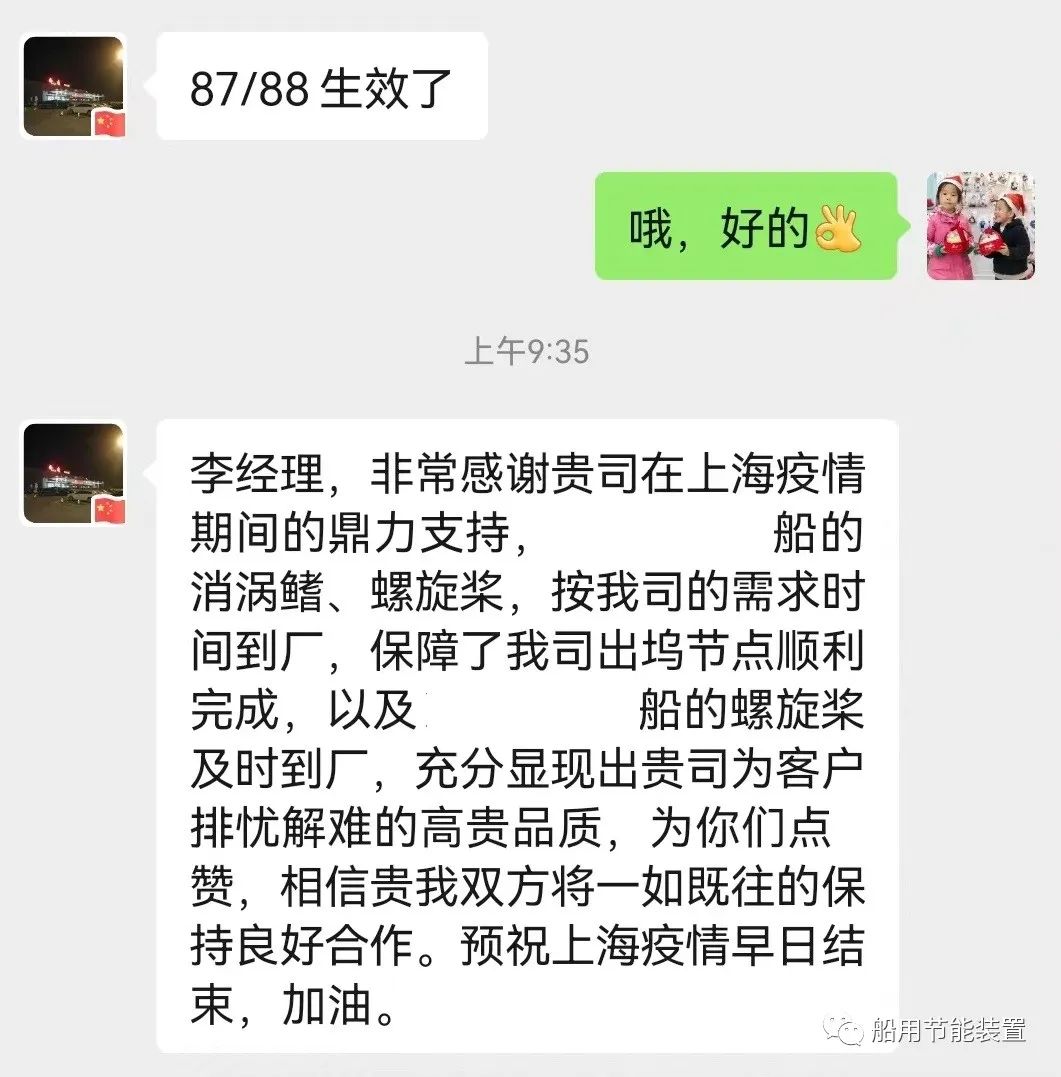Tap own avatar next to '哦，好的' reply

[979, 226]
